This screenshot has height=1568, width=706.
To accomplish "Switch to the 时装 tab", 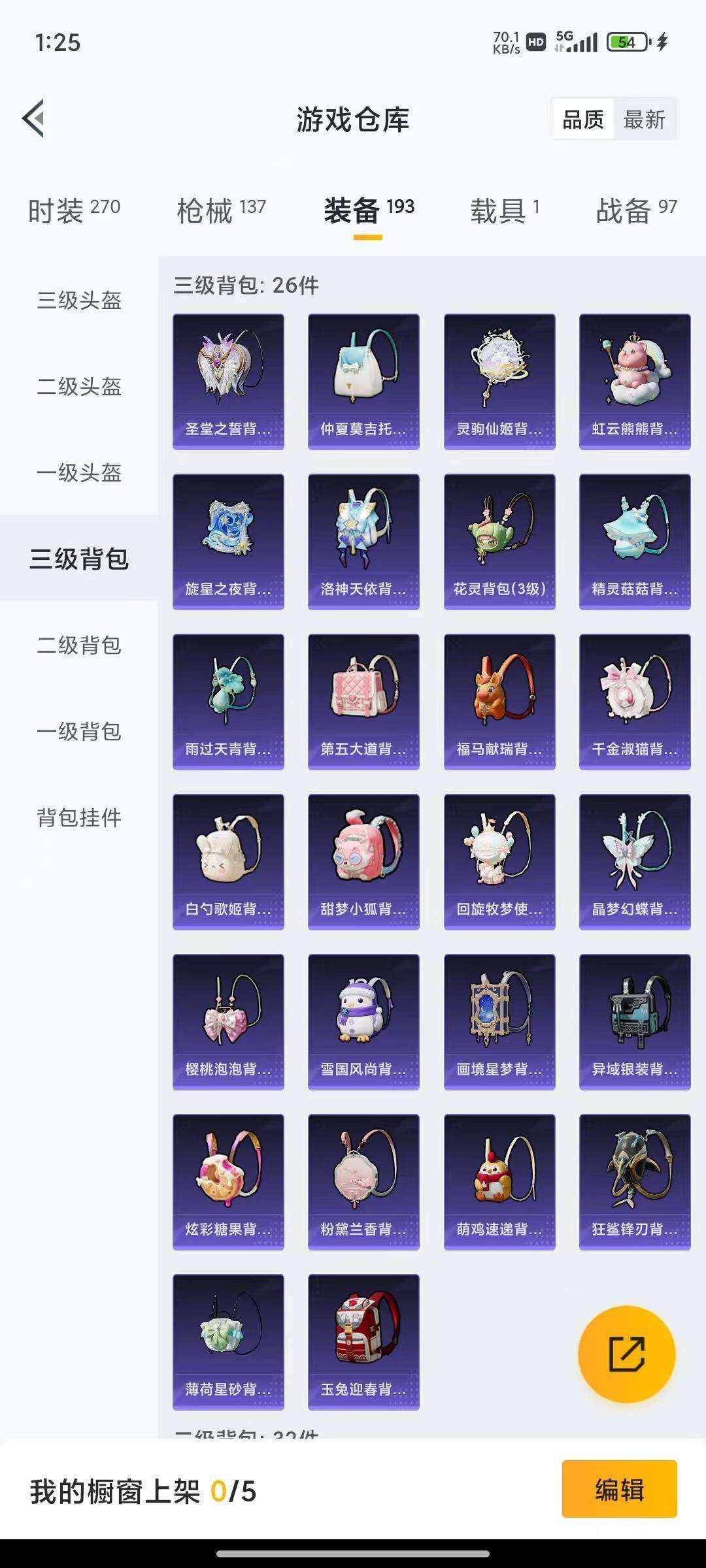I will (74, 210).
